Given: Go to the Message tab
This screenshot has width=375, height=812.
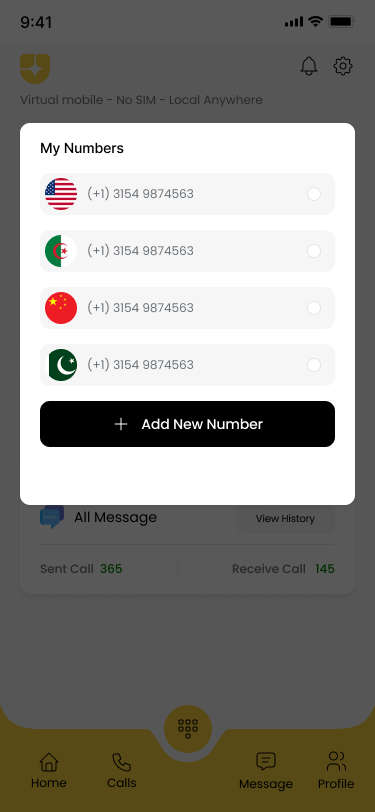Looking at the screenshot, I should click(x=266, y=771).
